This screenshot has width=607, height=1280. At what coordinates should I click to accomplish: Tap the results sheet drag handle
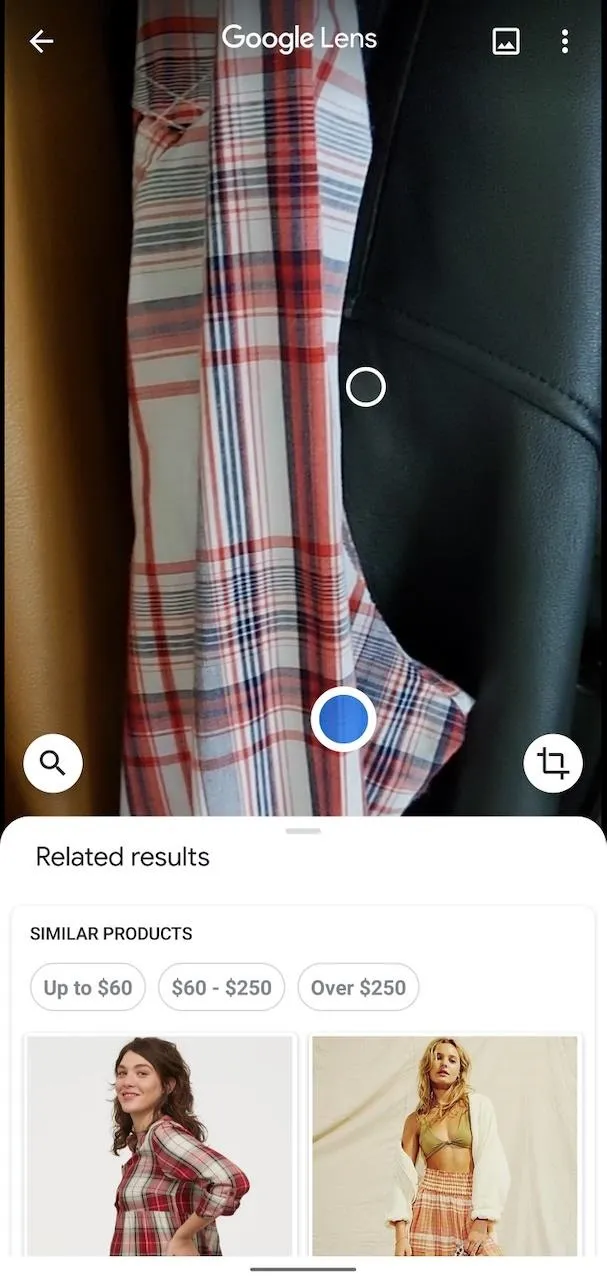click(x=303, y=831)
